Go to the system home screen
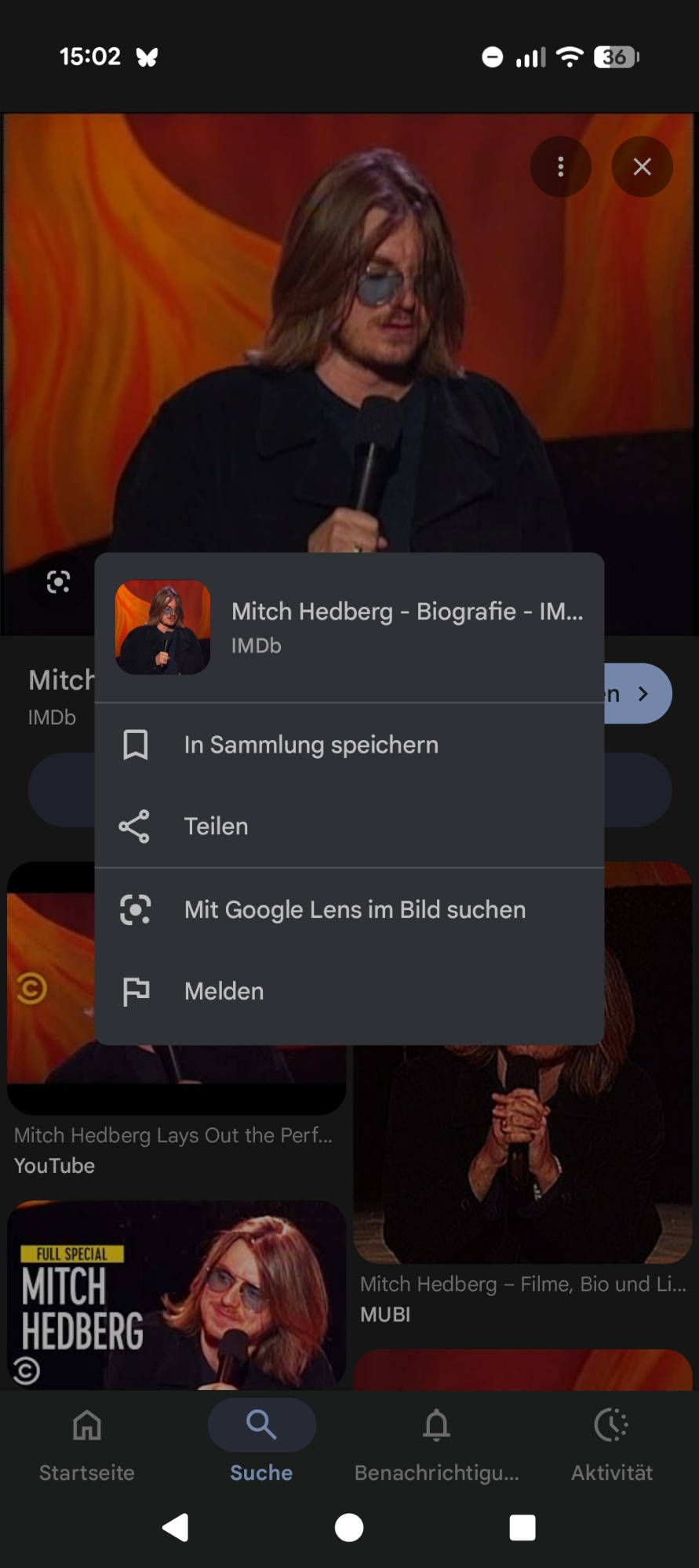Image resolution: width=699 pixels, height=1568 pixels. coord(349,1527)
